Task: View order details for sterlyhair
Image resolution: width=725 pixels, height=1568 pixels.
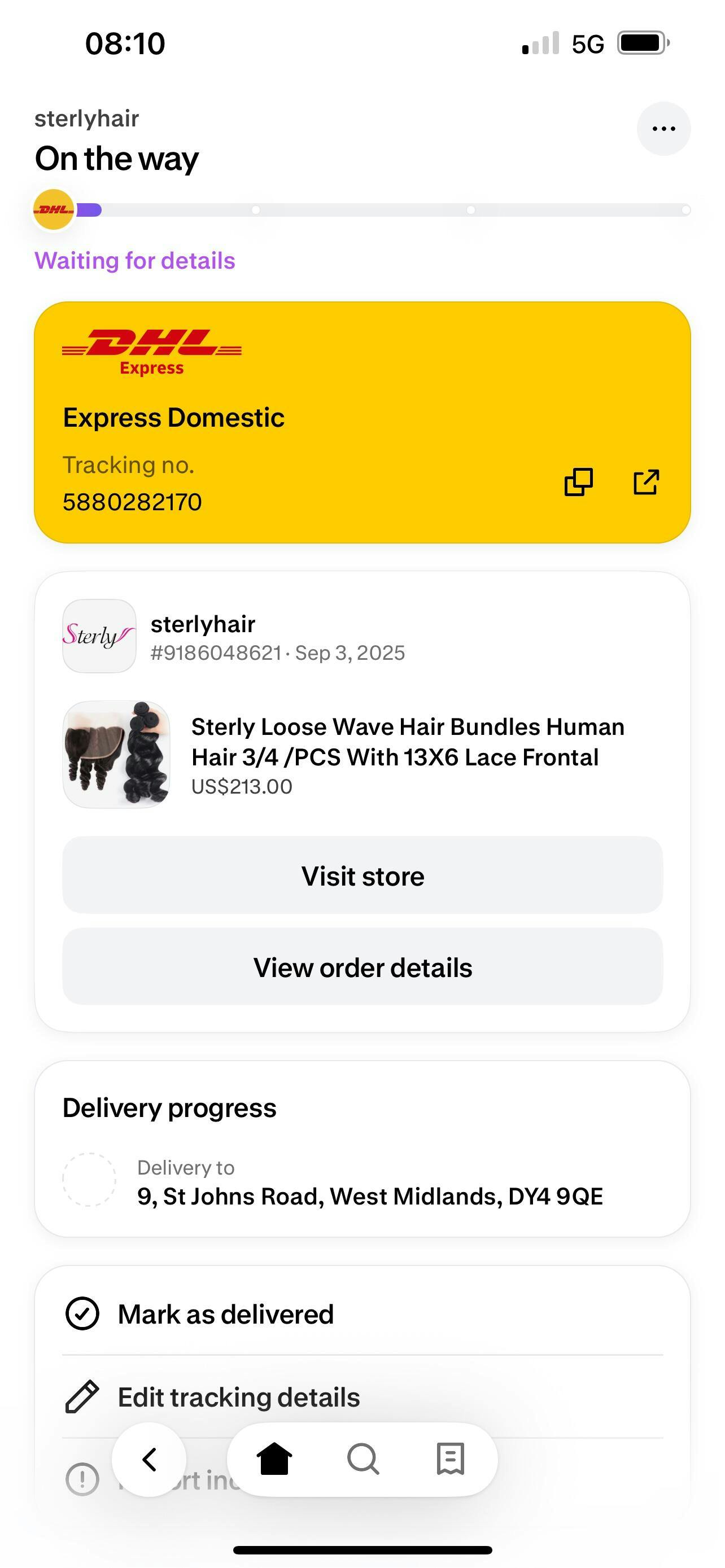Action: 362,967
